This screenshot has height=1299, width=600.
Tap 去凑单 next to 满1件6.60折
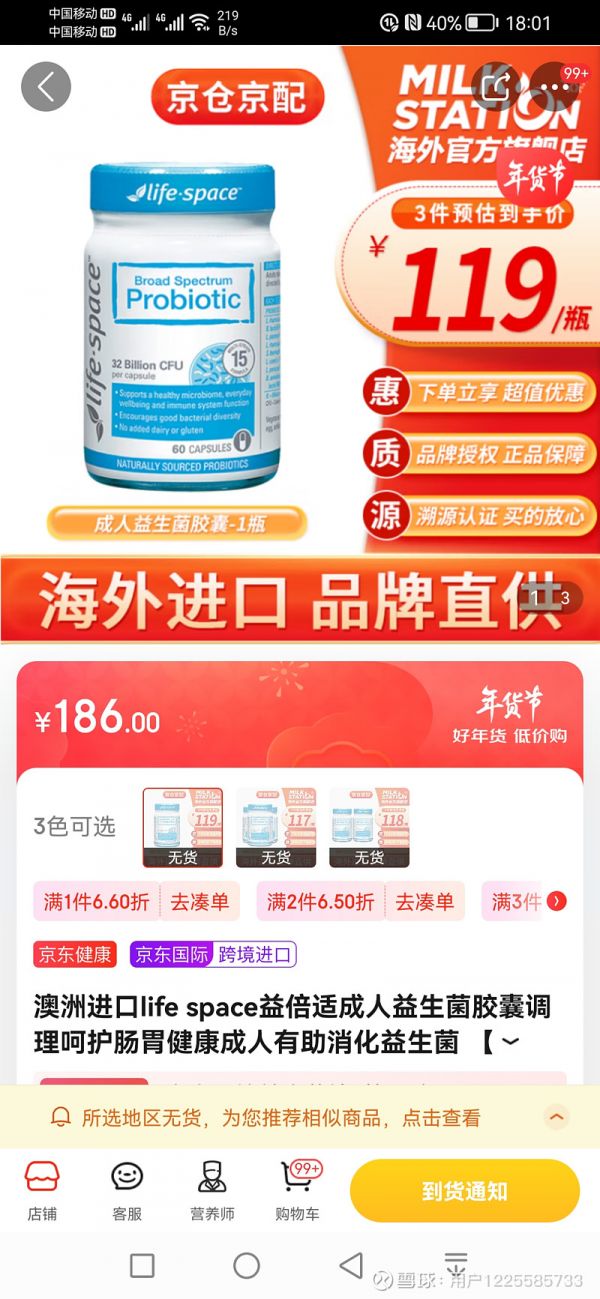tap(199, 901)
